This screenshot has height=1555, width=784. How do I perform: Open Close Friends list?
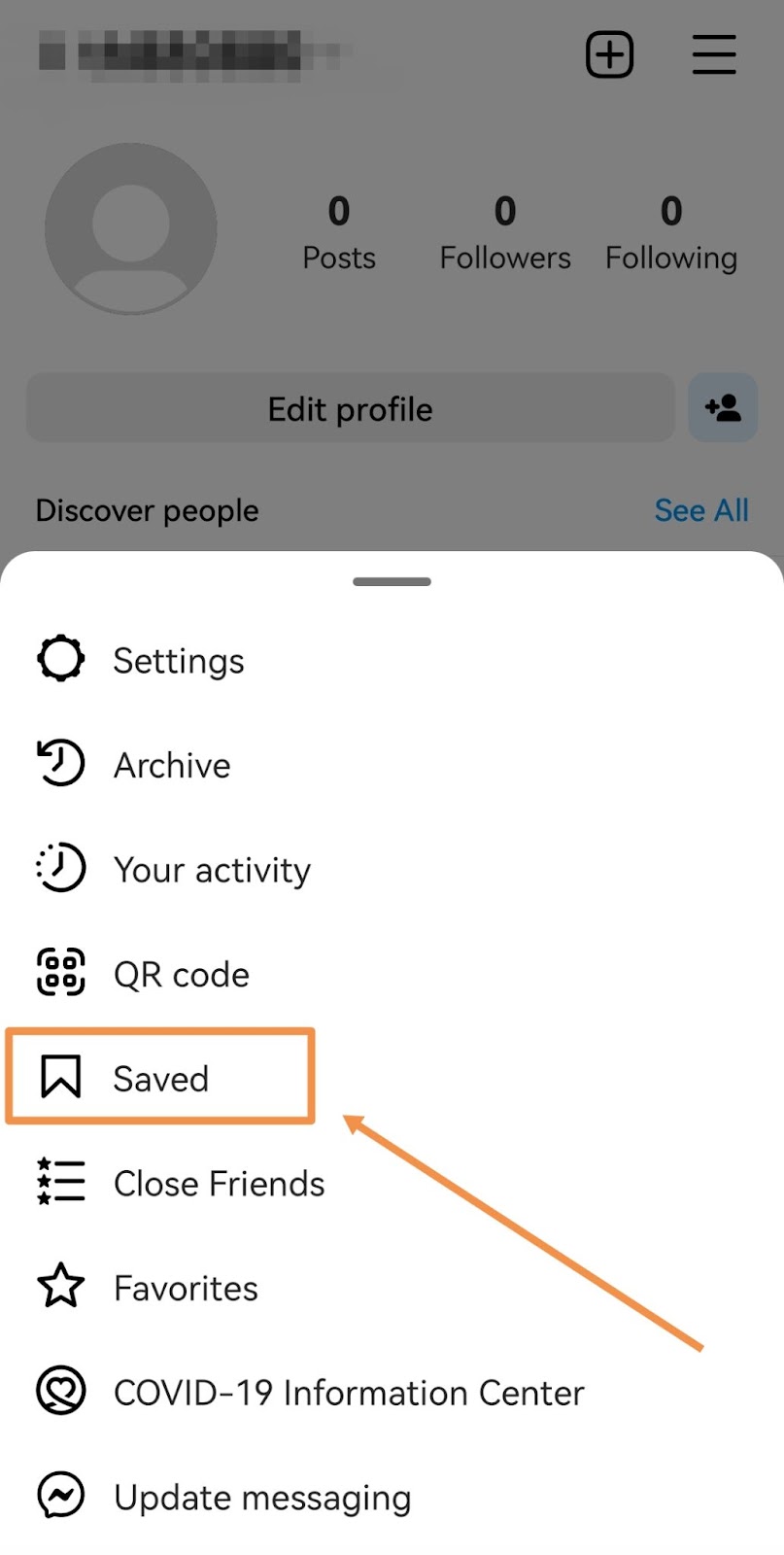(x=219, y=1184)
